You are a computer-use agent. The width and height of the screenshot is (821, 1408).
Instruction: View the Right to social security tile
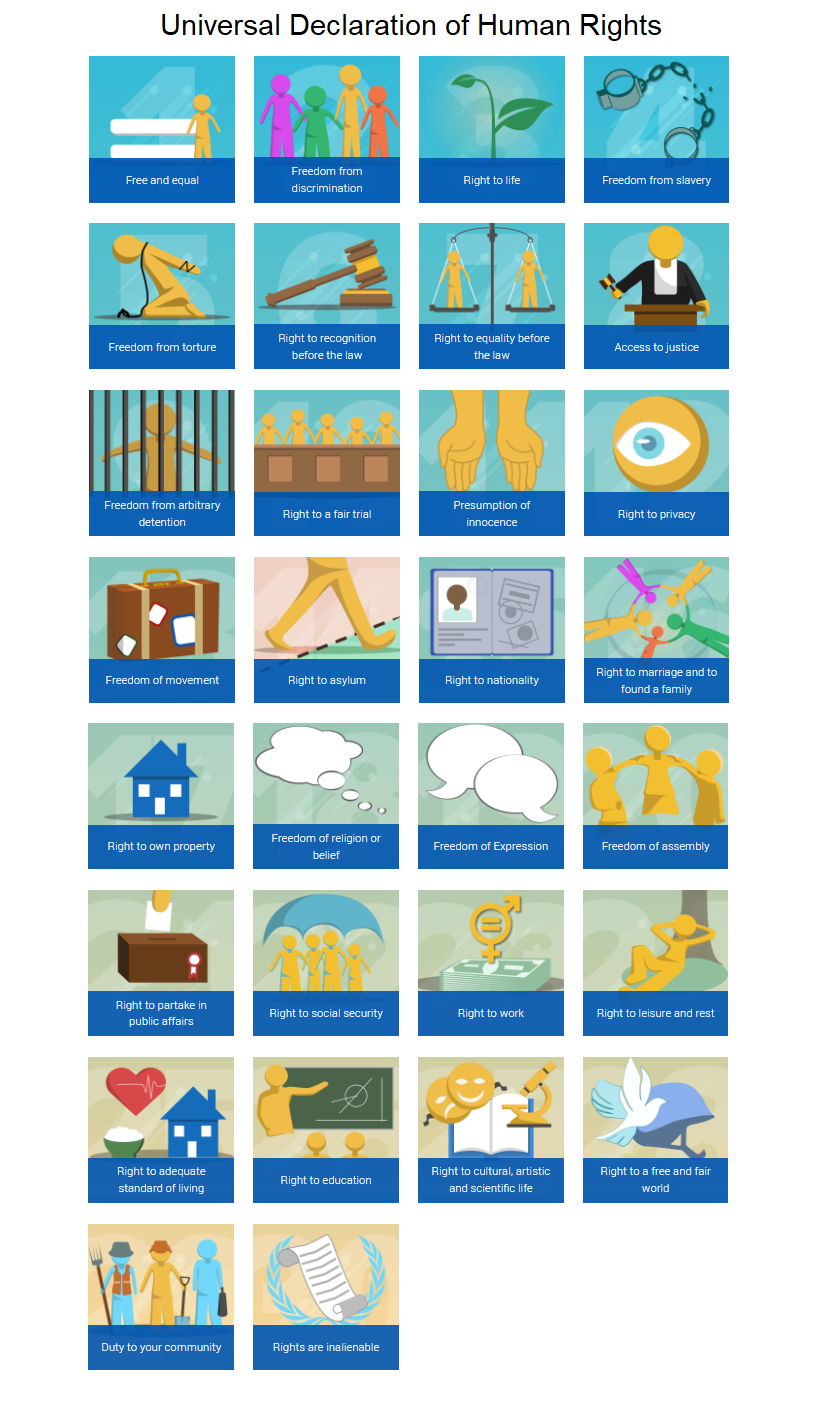(x=326, y=963)
